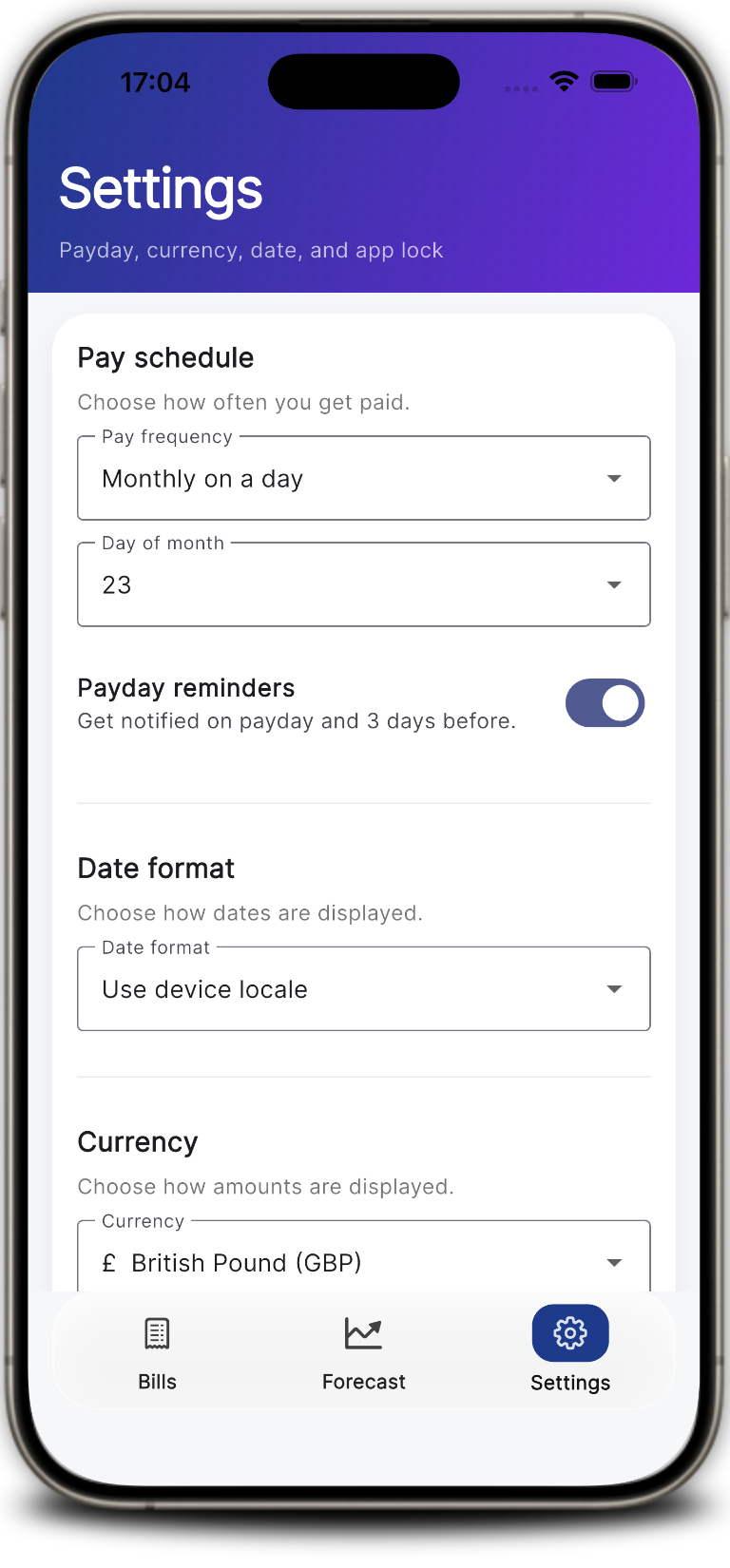Tap the Settings tab

point(570,1351)
